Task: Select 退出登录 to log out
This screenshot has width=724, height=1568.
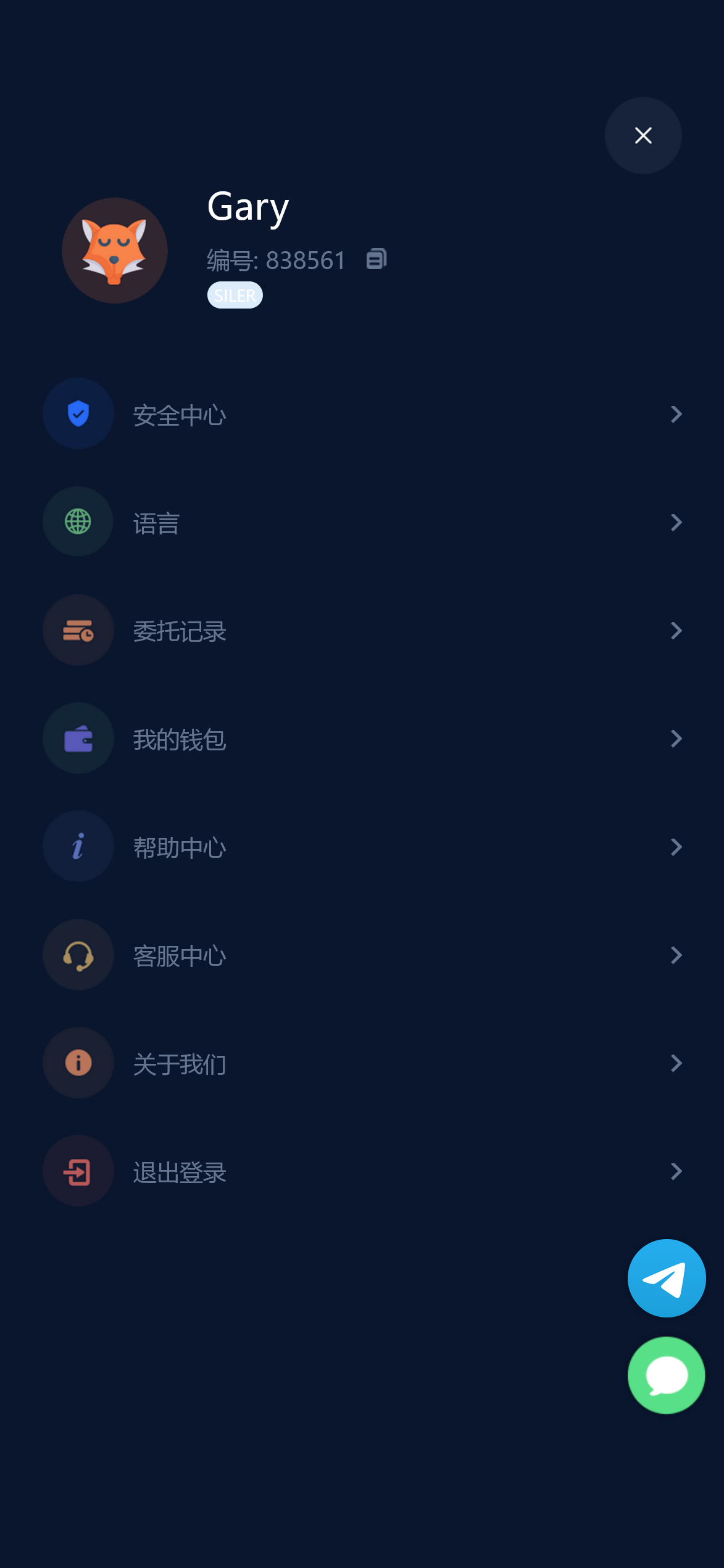Action: click(x=362, y=1171)
